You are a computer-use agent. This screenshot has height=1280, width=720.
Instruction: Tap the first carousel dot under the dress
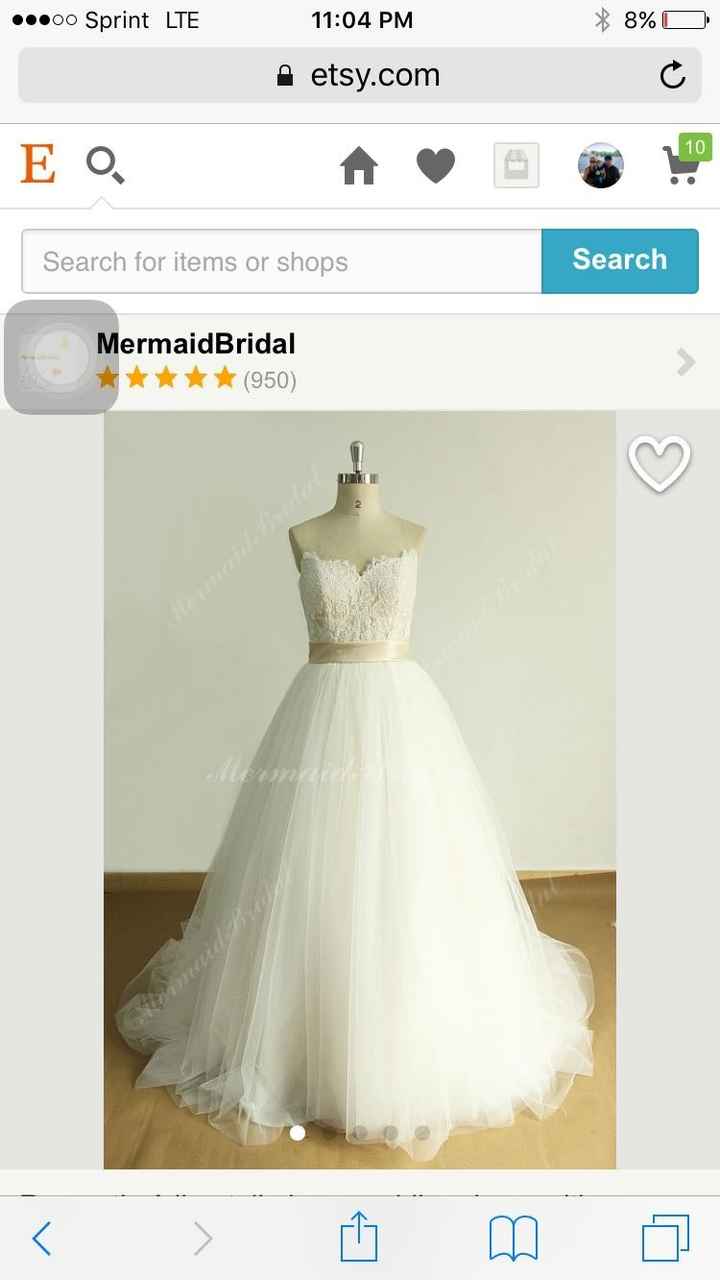click(297, 1133)
